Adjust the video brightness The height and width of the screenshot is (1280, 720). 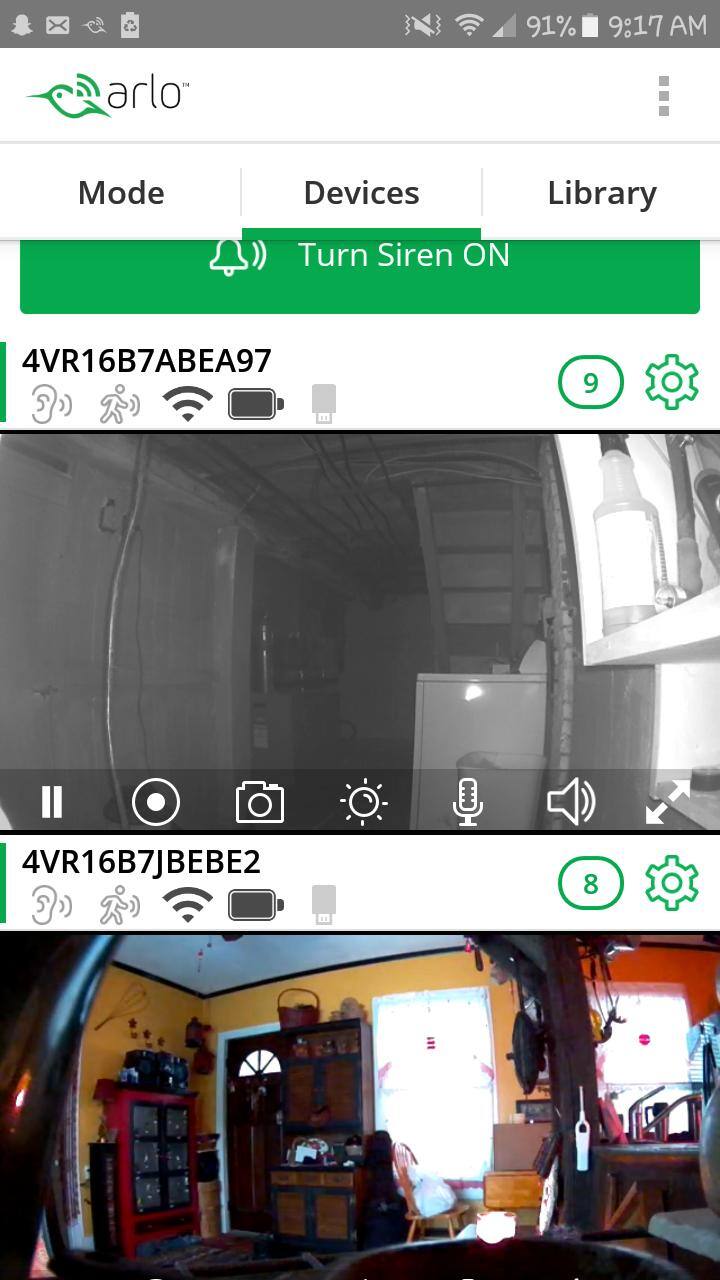tap(363, 802)
